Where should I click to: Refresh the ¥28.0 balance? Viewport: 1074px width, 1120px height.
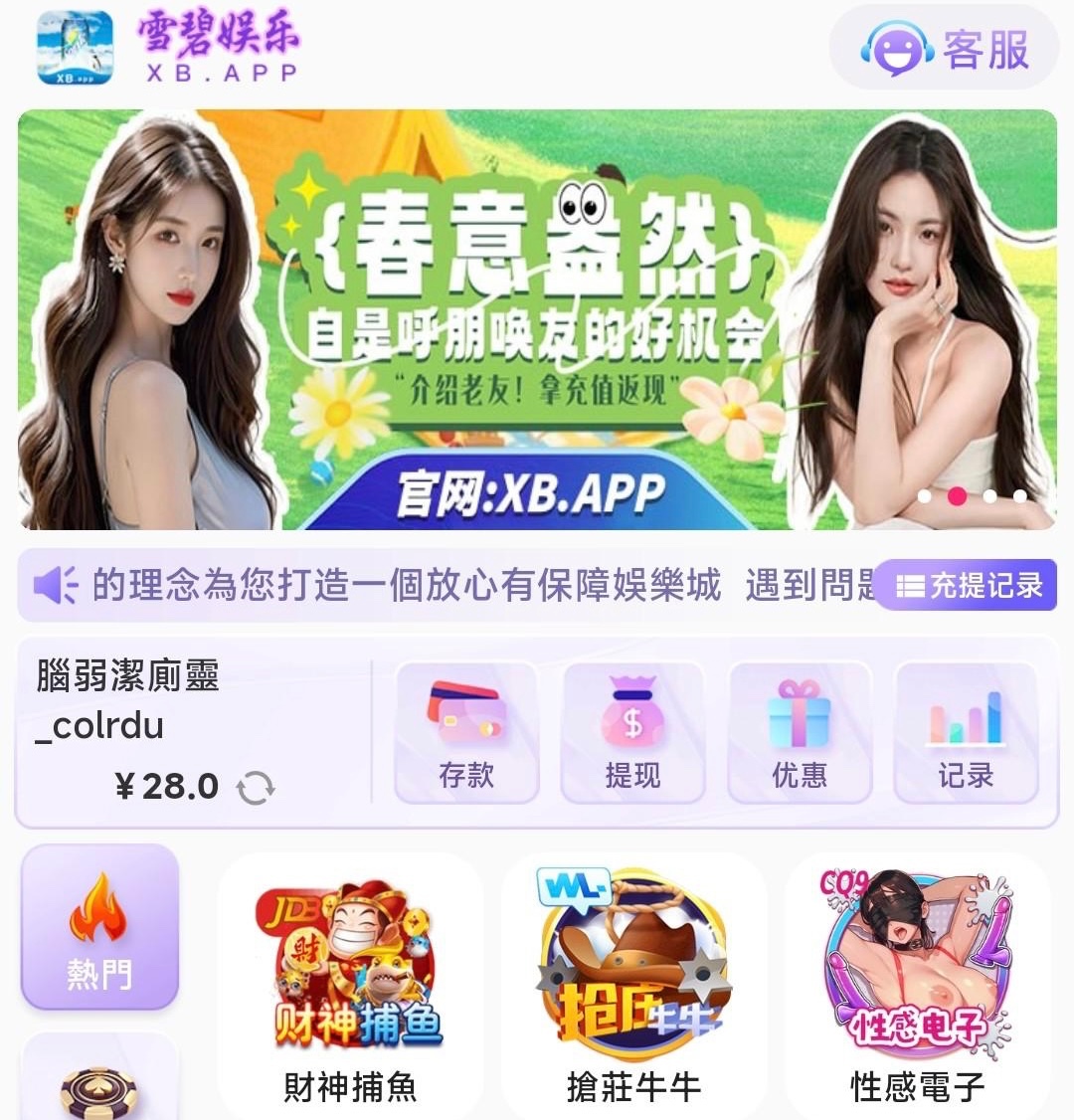(256, 788)
